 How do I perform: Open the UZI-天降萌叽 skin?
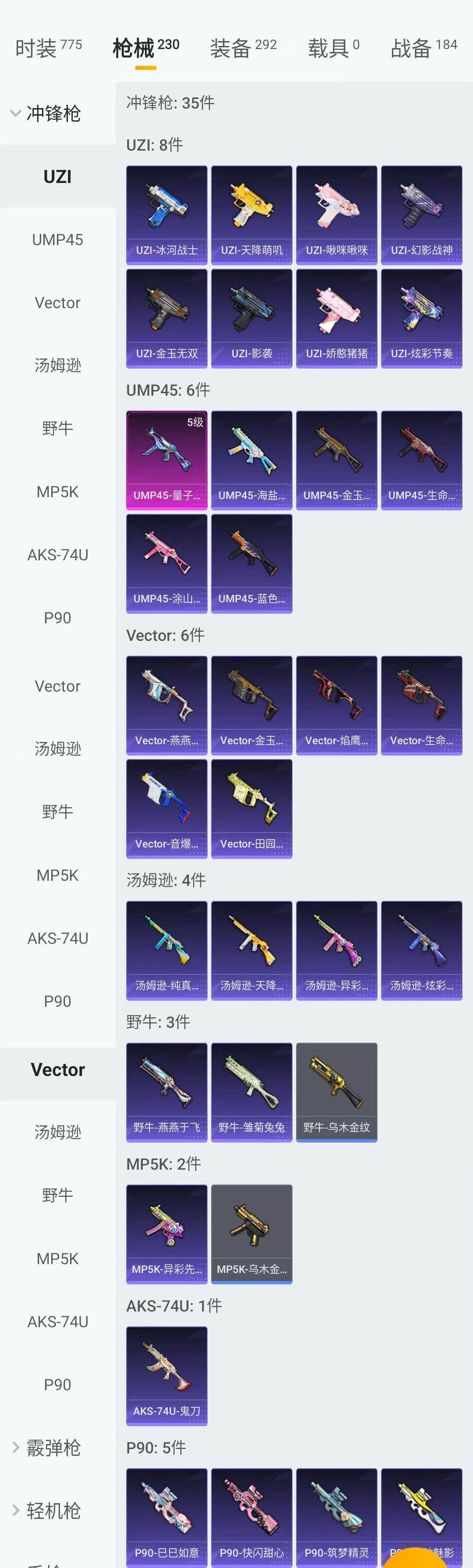(251, 215)
